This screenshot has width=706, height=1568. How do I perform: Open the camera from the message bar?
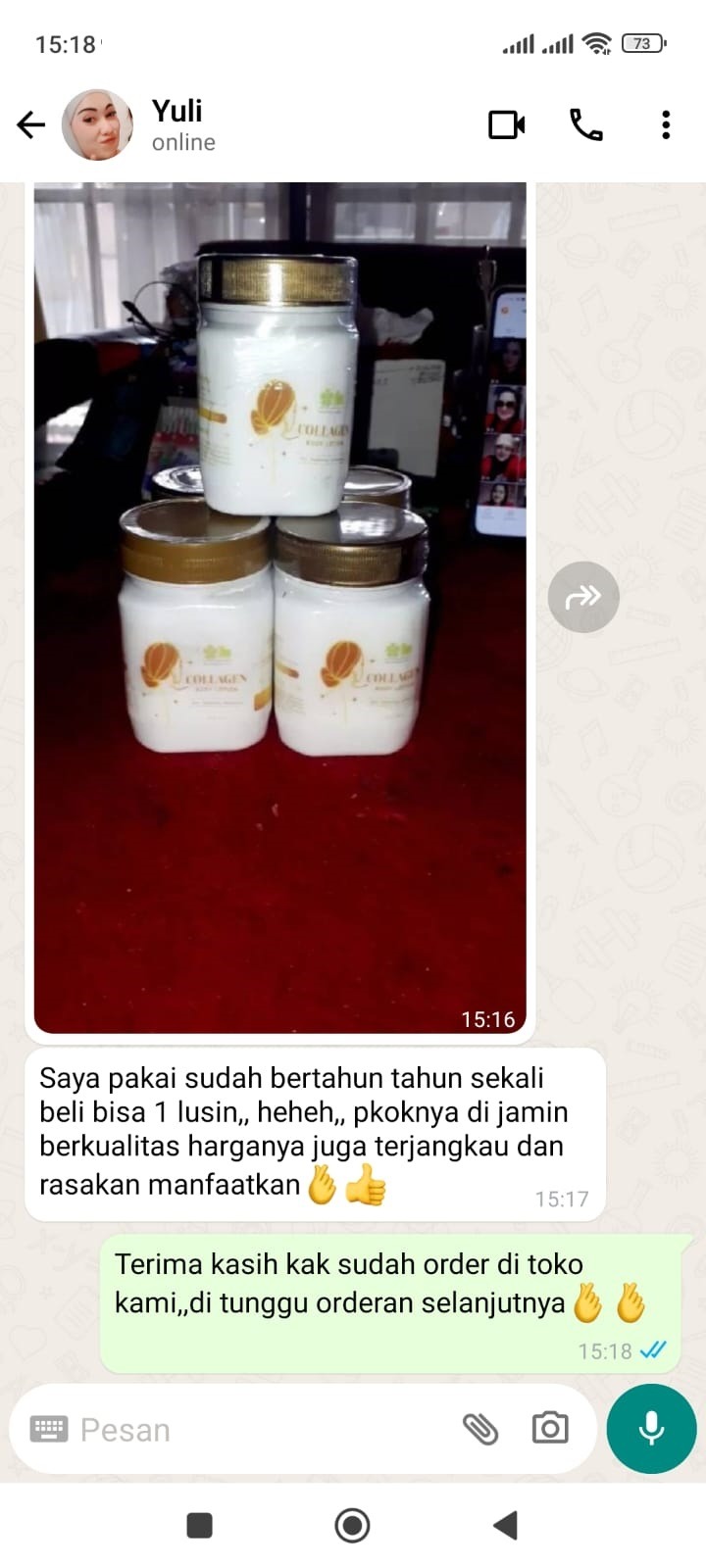tap(550, 1429)
